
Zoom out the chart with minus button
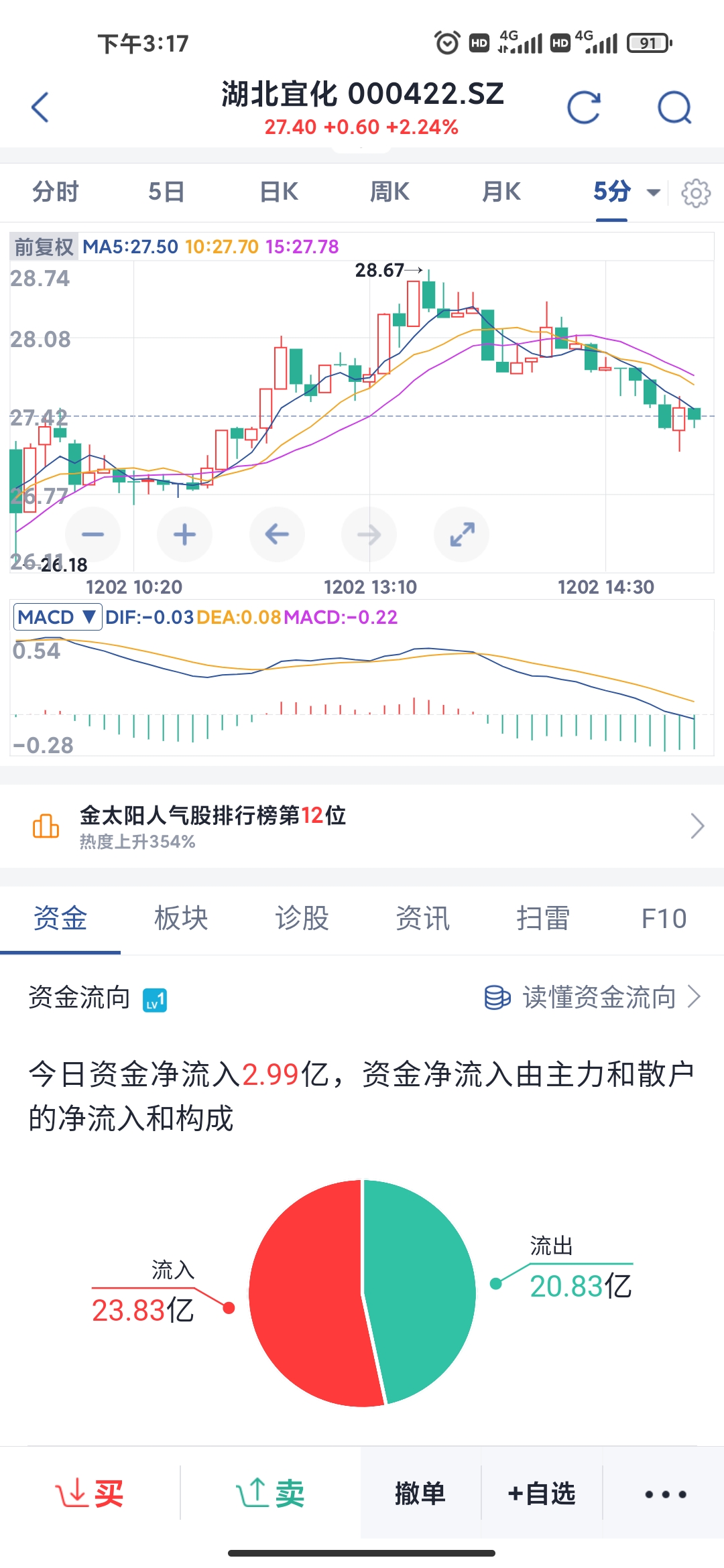[x=93, y=534]
